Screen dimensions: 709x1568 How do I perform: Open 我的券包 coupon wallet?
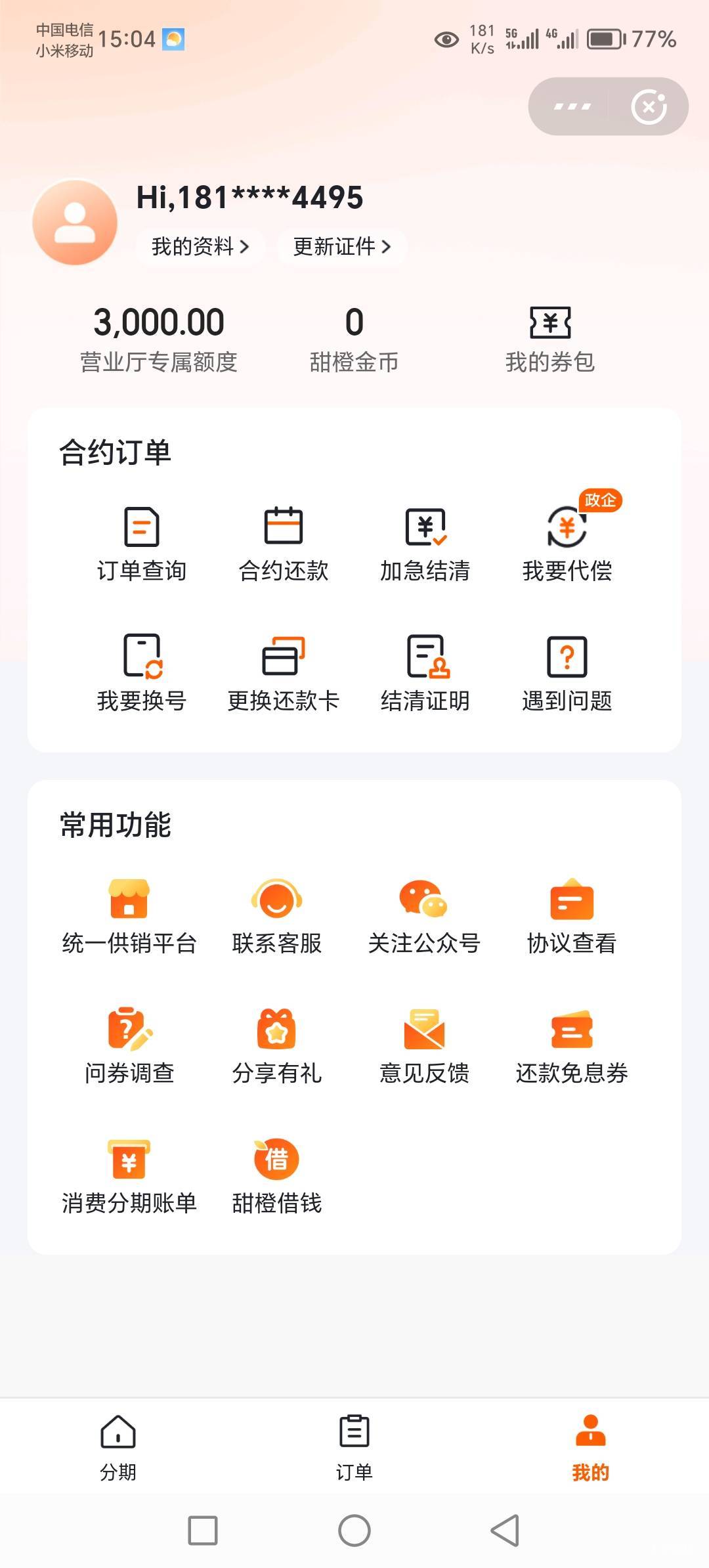(550, 339)
